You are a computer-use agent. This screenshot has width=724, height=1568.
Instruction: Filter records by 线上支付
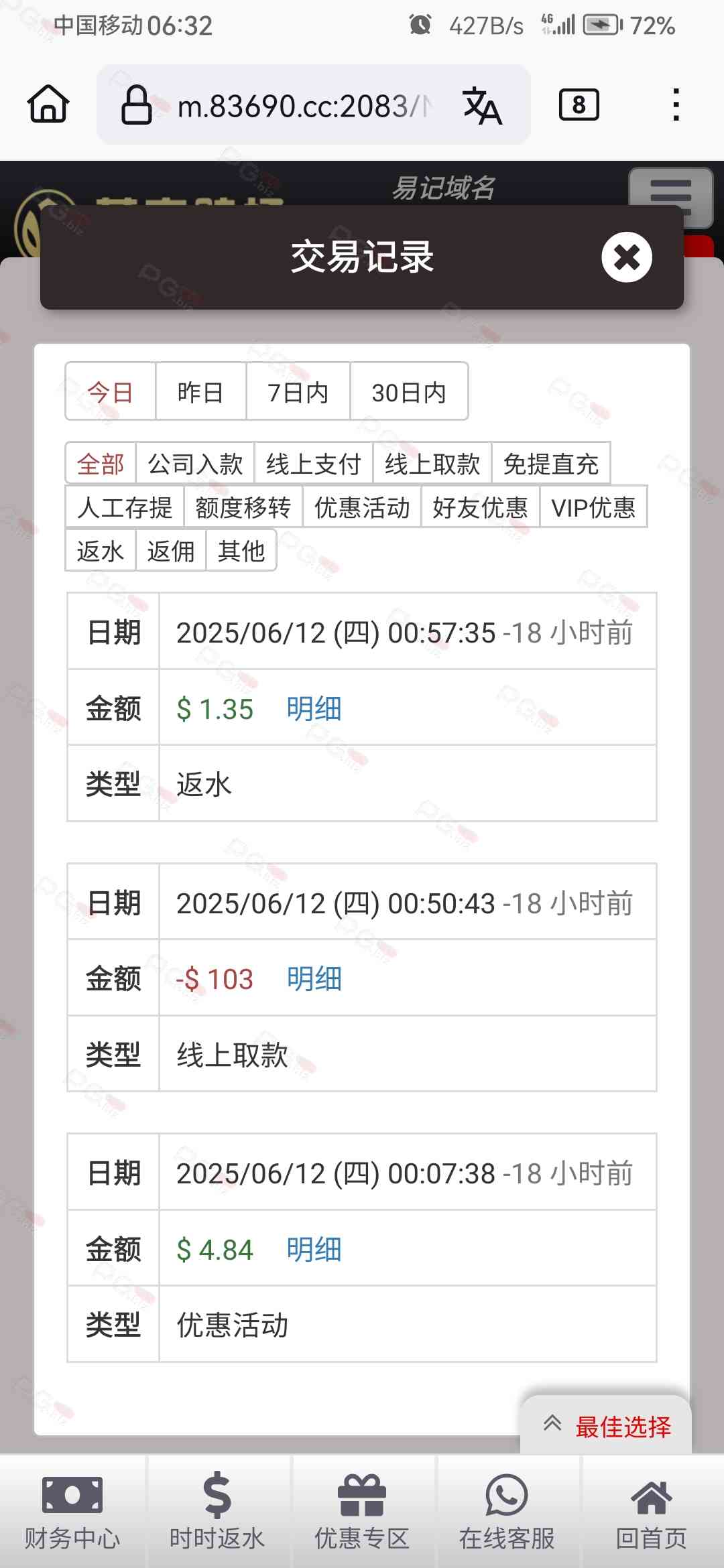[x=313, y=464]
